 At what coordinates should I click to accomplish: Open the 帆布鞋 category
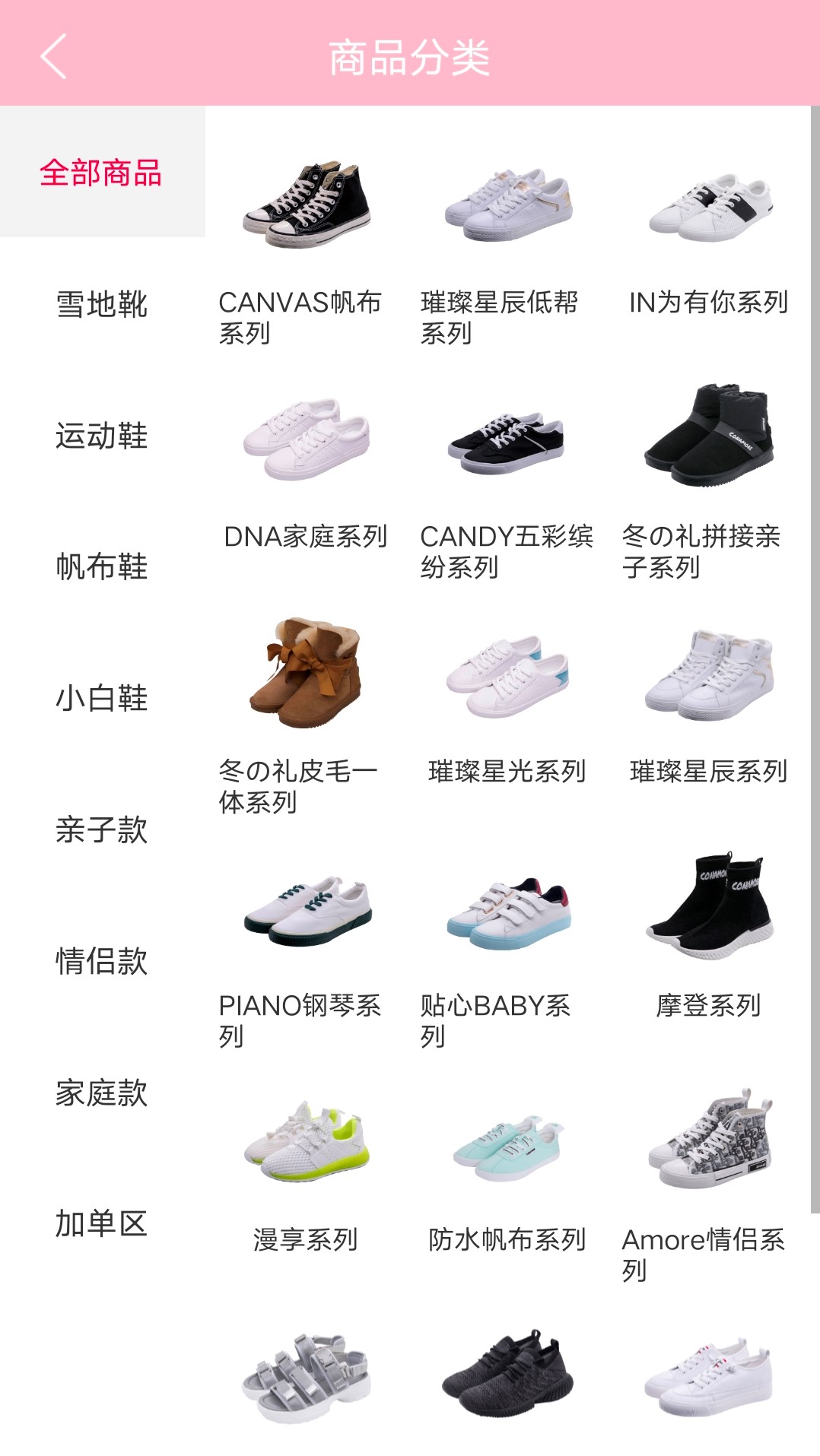[102, 566]
